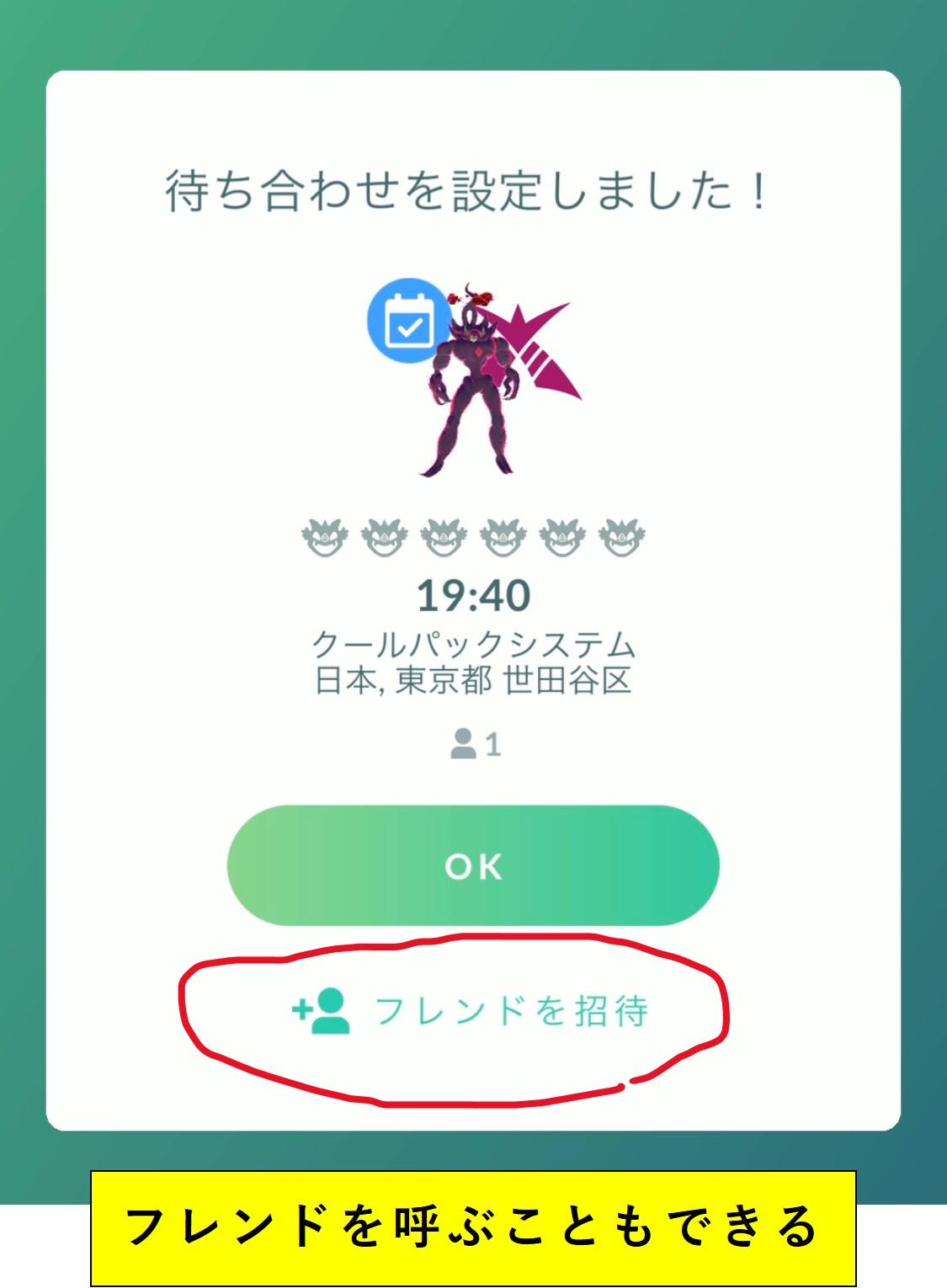Tap フレンドを招待 to invite friends
The image size is (947, 1288).
pyautogui.click(x=471, y=1010)
